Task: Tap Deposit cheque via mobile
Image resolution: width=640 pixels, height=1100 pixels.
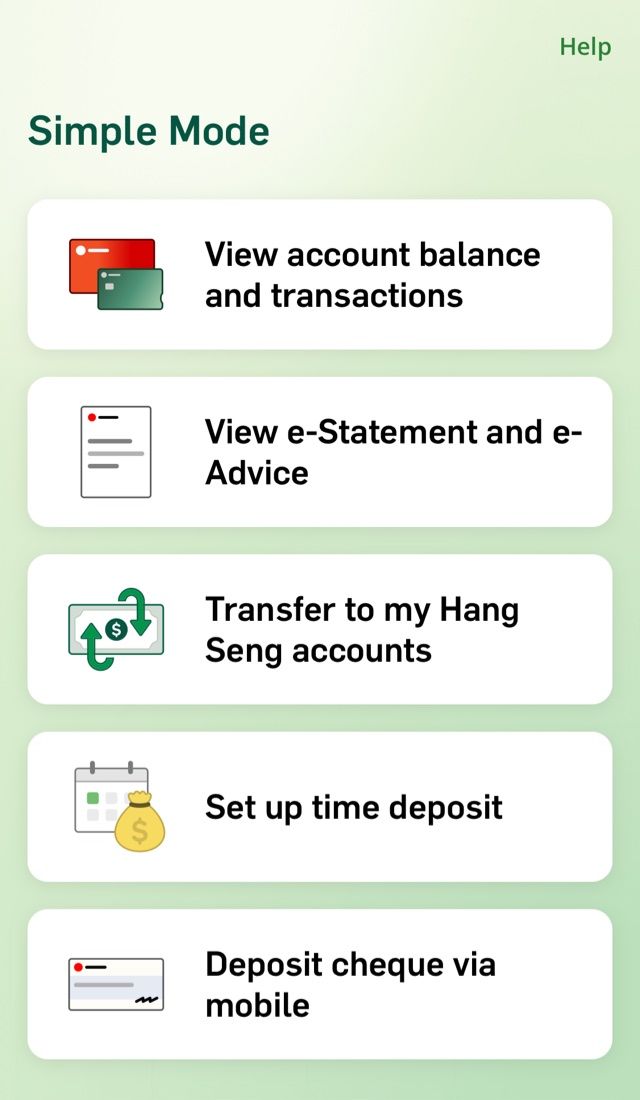Action: (320, 984)
